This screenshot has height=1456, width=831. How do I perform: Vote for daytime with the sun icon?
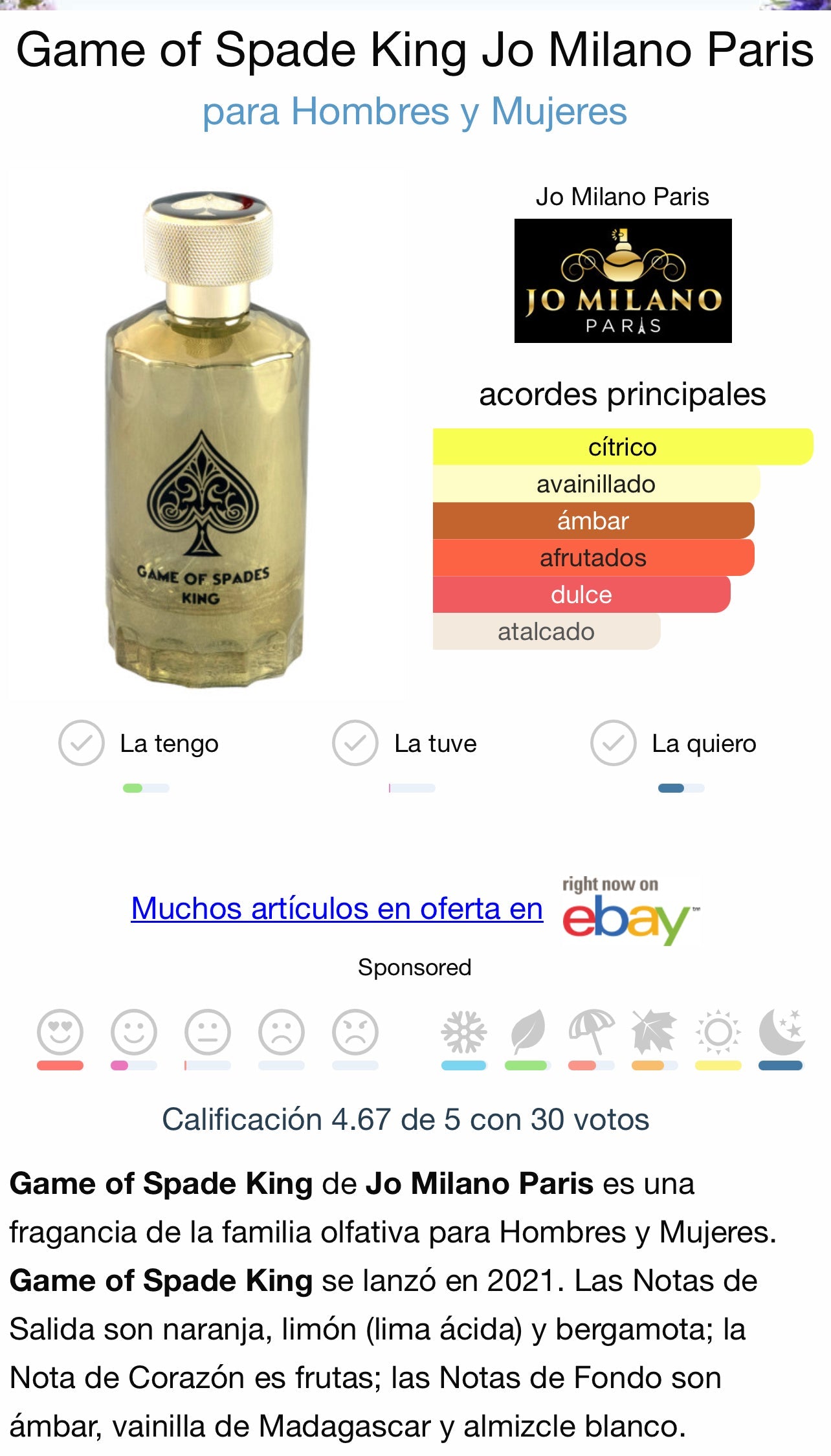pyautogui.click(x=718, y=1032)
